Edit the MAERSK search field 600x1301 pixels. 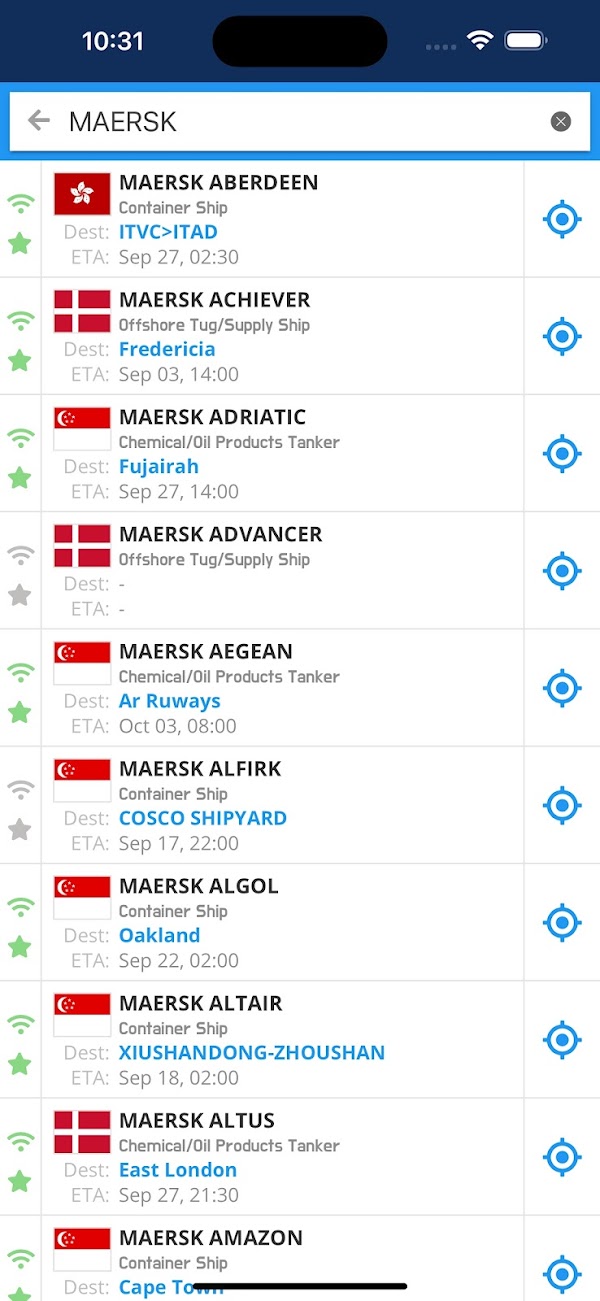point(300,122)
